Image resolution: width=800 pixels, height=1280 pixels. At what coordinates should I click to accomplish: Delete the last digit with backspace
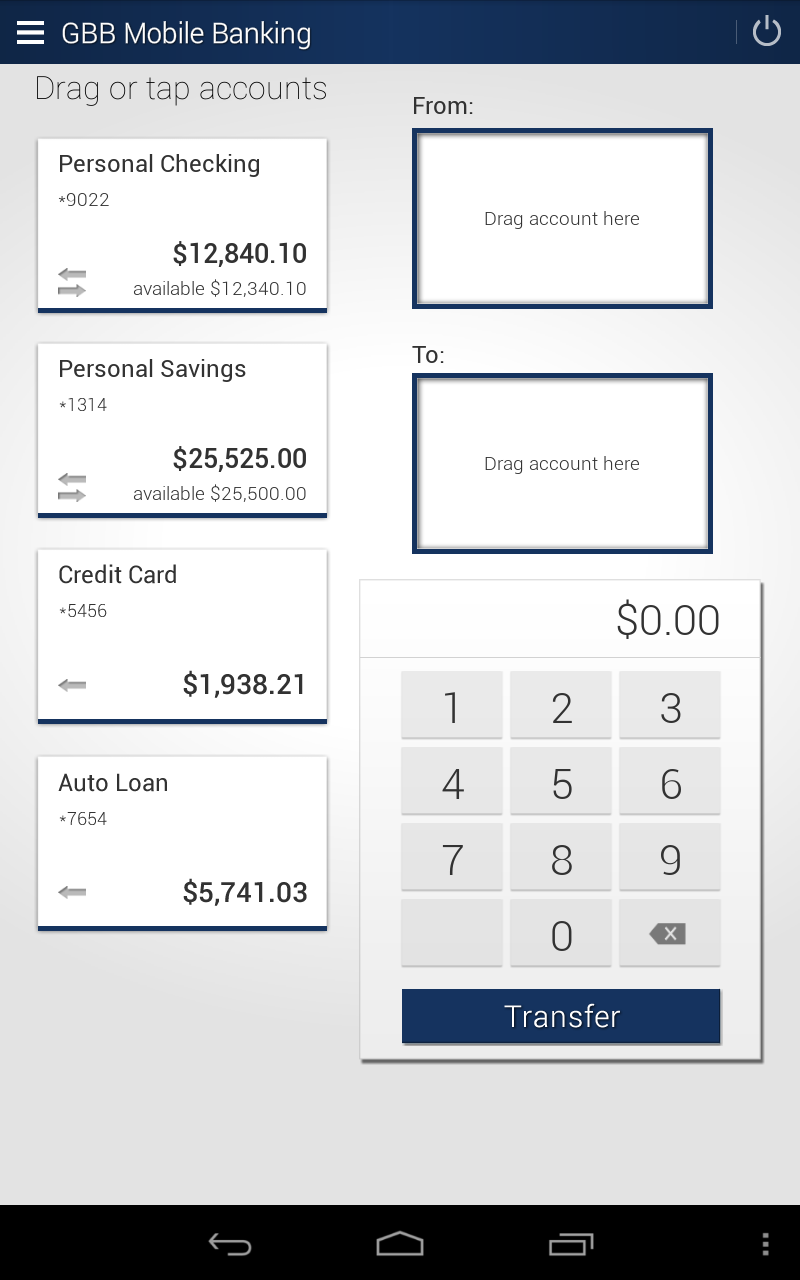click(668, 934)
